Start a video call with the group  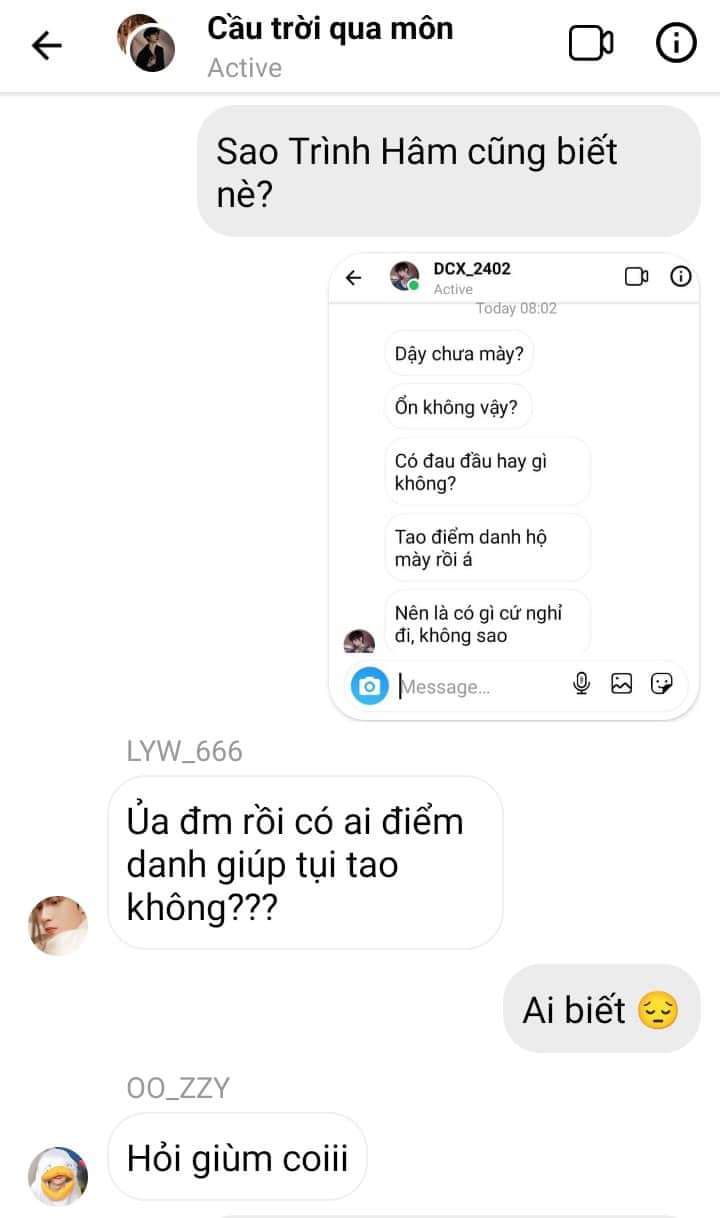591,44
